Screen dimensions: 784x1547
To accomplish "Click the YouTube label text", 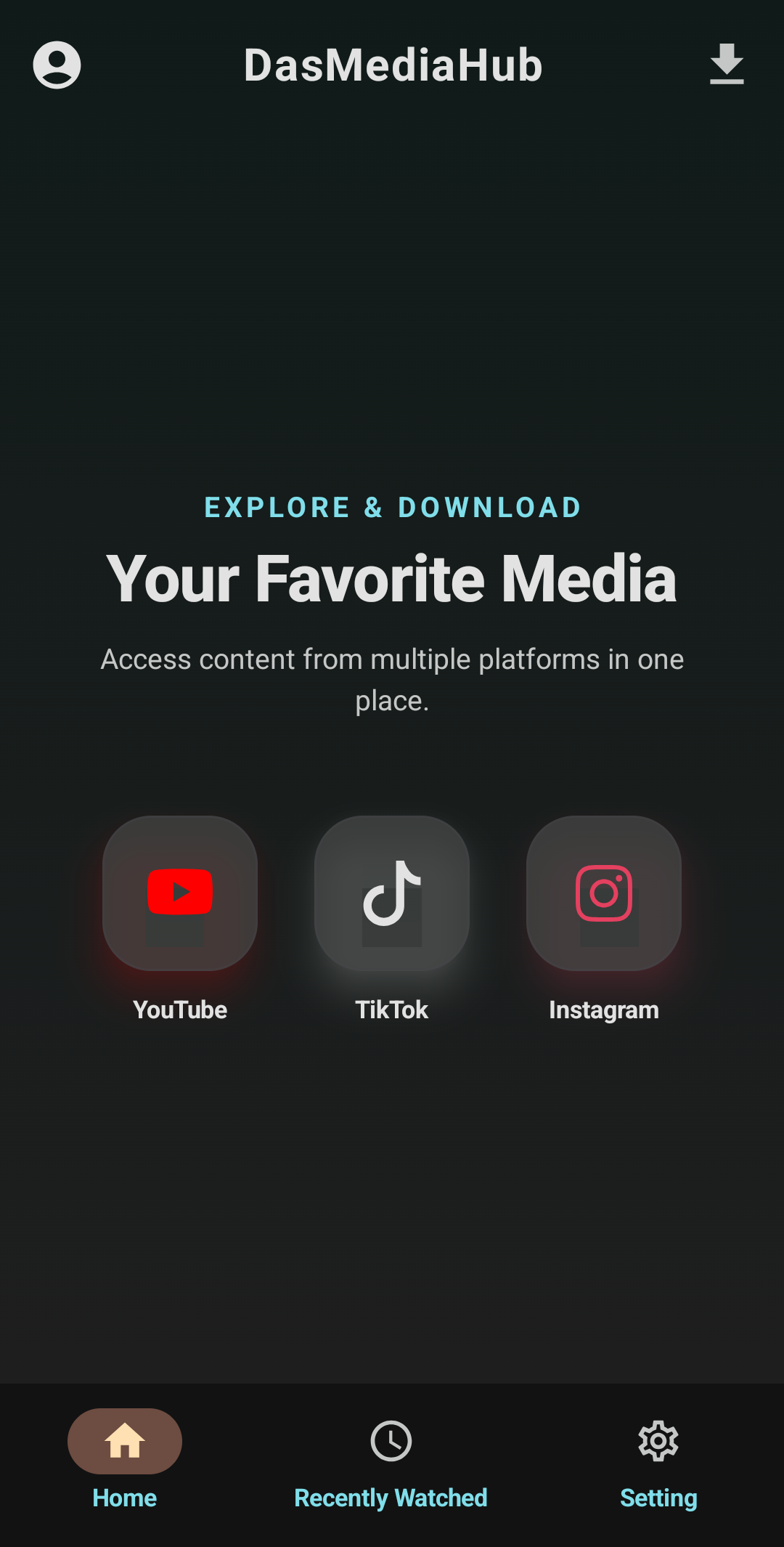I will tap(180, 1010).
